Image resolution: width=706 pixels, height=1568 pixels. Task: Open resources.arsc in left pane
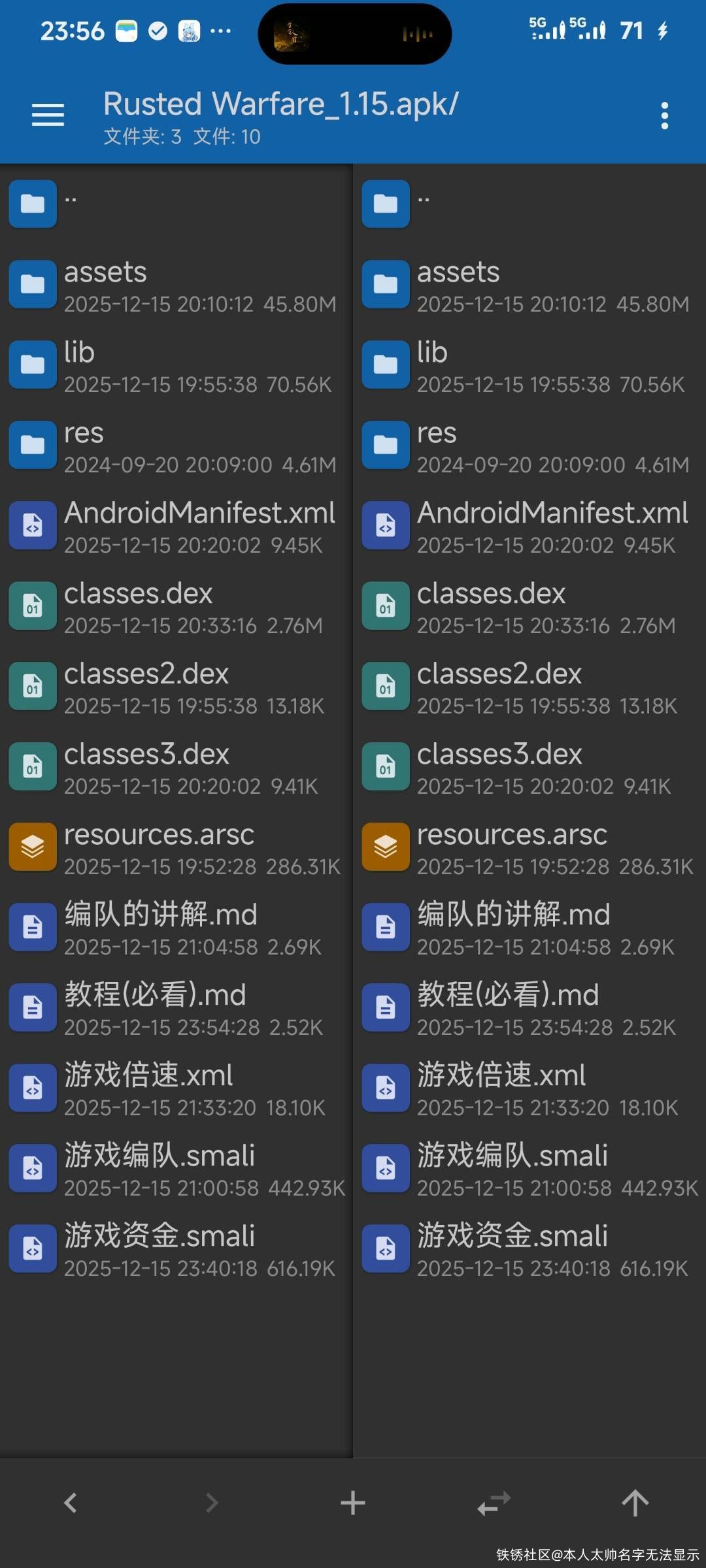(175, 848)
